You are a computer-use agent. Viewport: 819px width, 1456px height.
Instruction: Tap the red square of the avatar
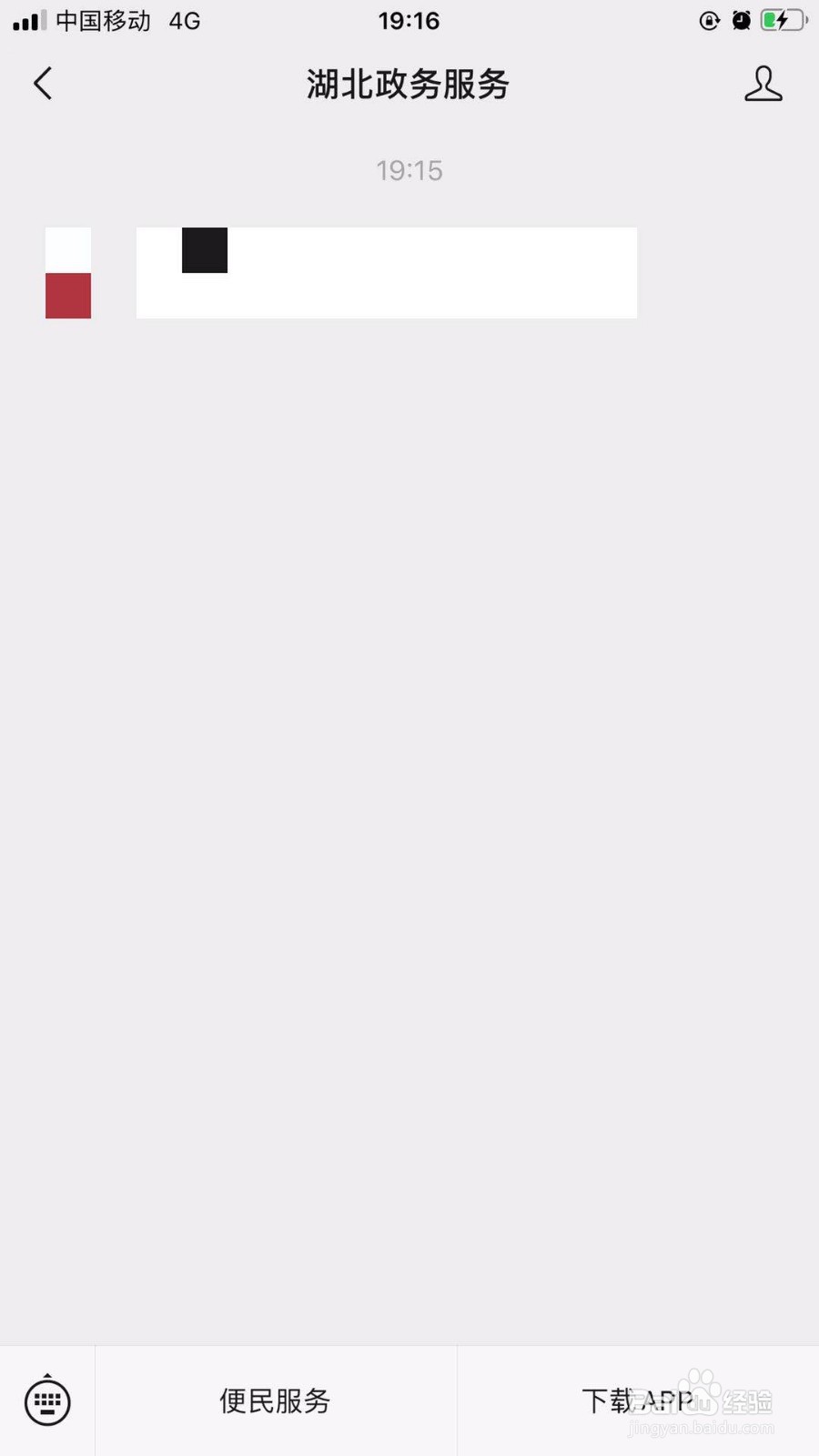(x=67, y=296)
